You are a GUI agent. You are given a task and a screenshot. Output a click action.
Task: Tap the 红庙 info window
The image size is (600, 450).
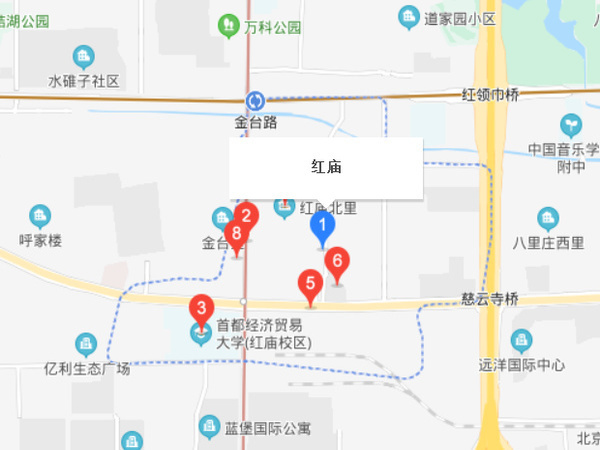click(327, 167)
